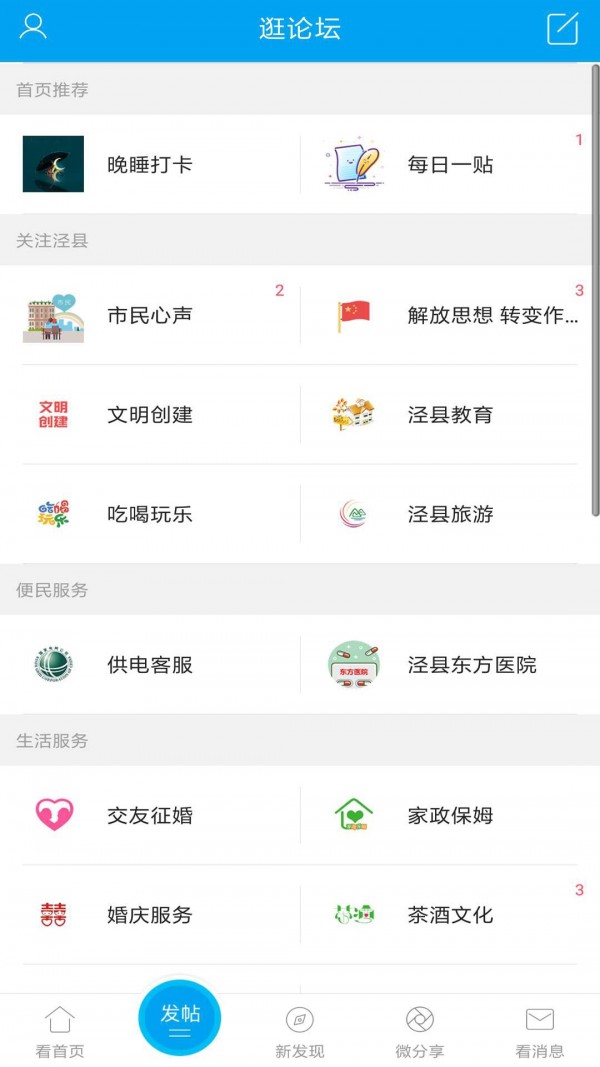The image size is (600, 1067).
Task: Open the 泾县东方医院 board
Action: click(x=450, y=665)
